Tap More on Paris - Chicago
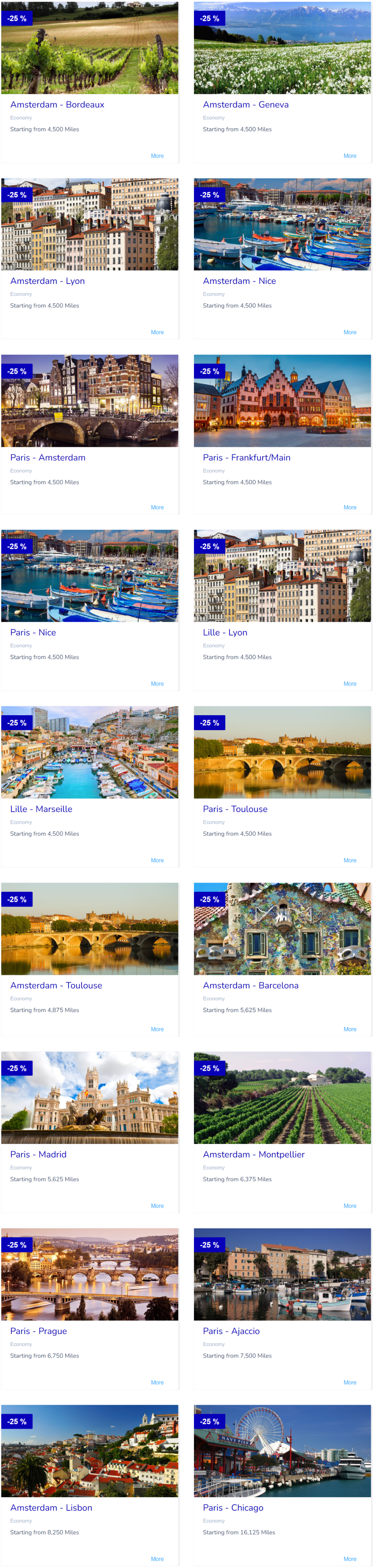The image size is (373, 1568). tap(349, 1559)
